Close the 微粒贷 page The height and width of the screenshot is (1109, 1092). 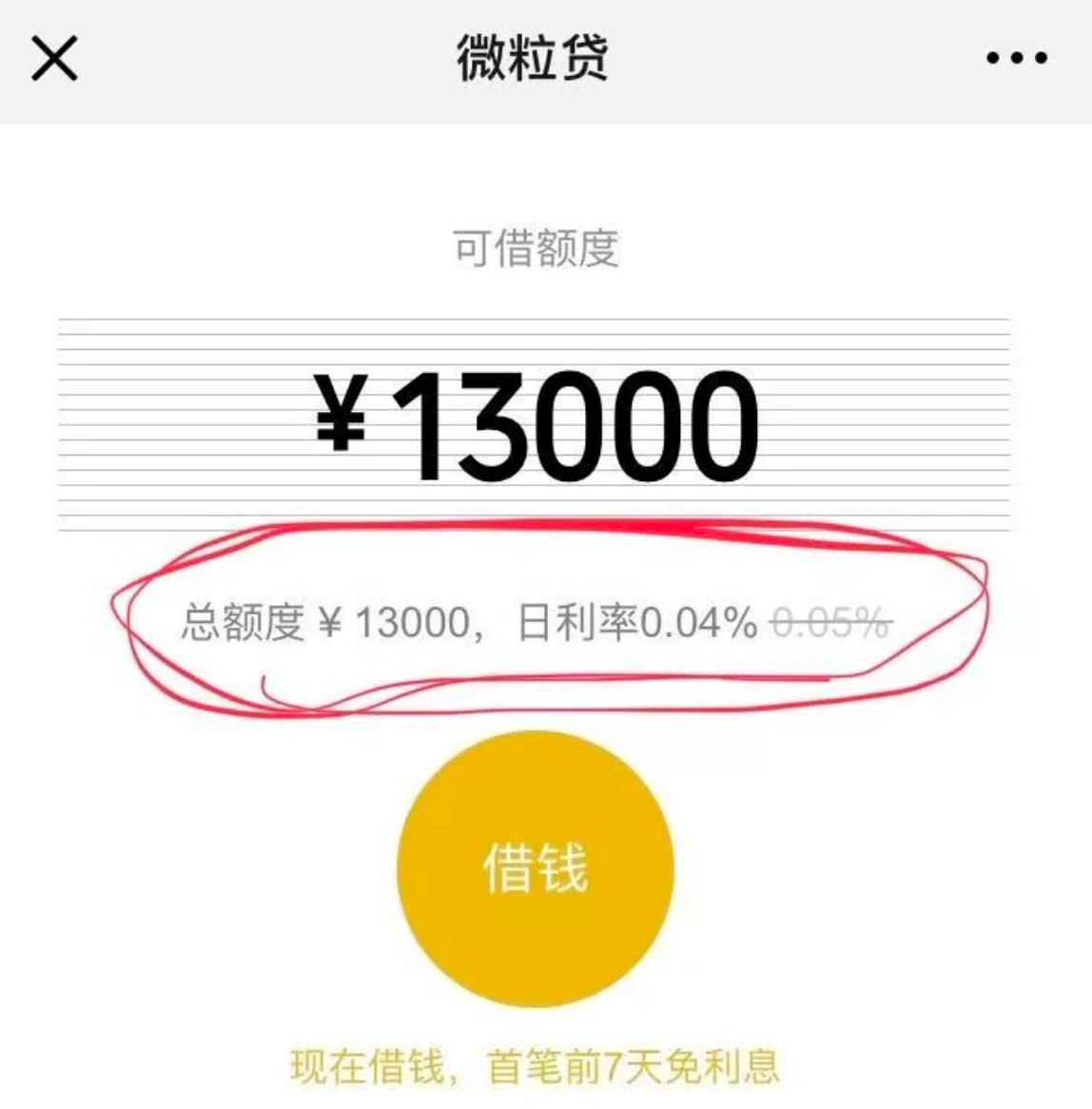54,59
